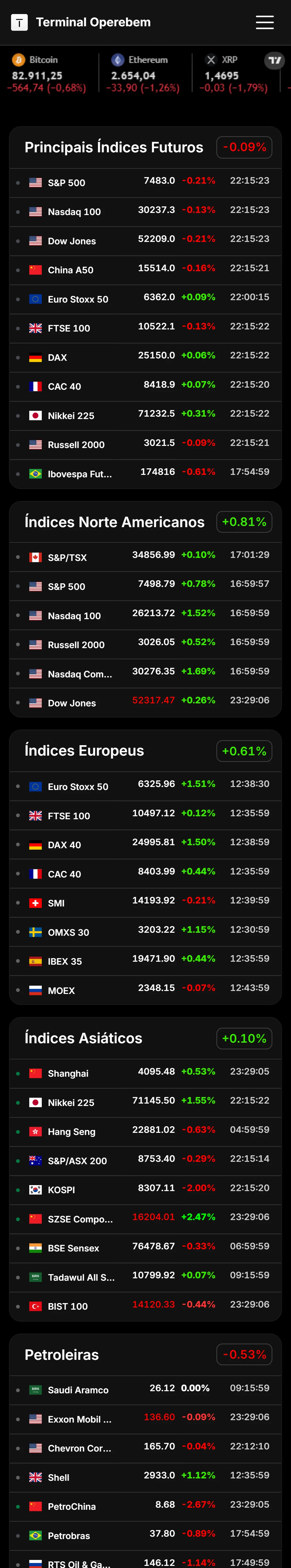
Task: Open the China A50 futures row
Action: click(146, 270)
